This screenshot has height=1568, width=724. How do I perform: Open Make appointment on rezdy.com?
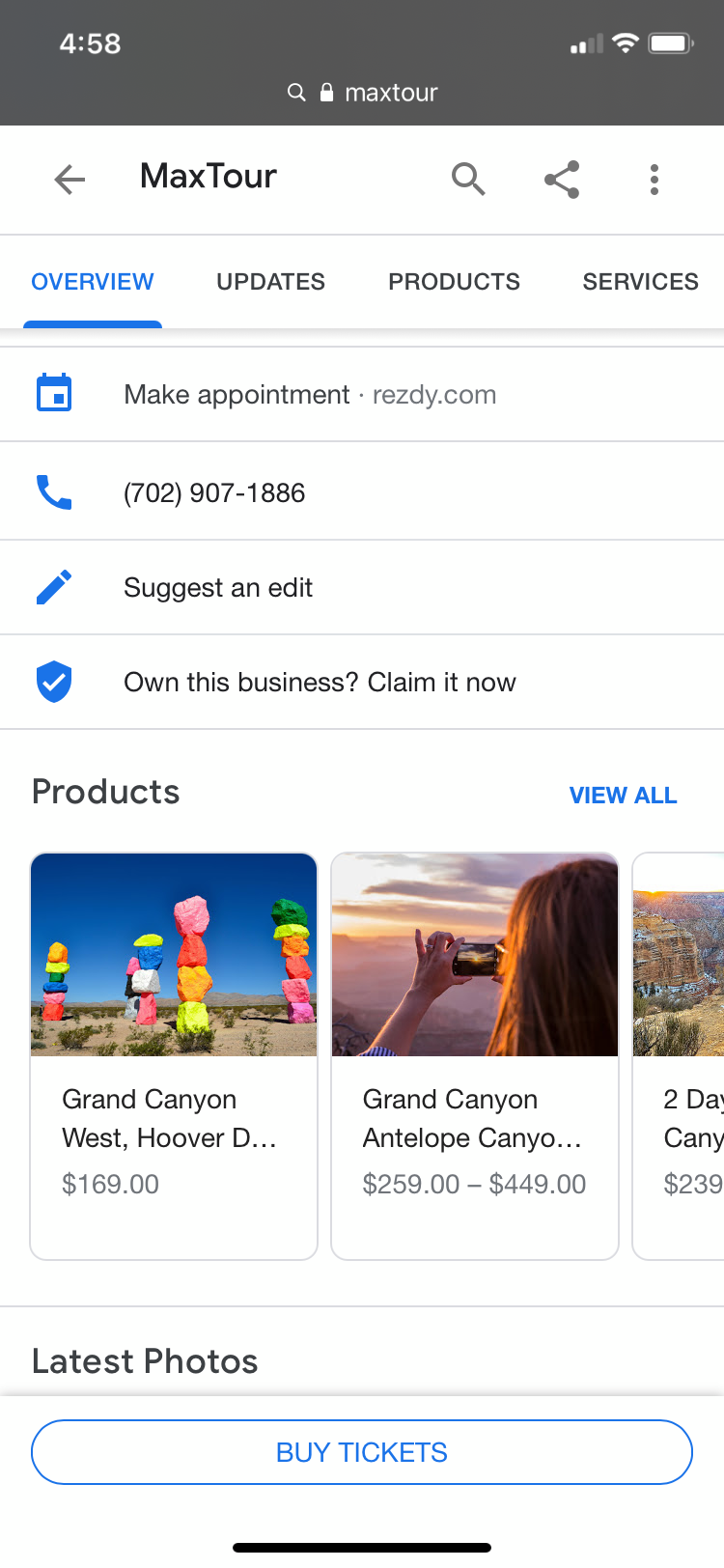click(309, 395)
